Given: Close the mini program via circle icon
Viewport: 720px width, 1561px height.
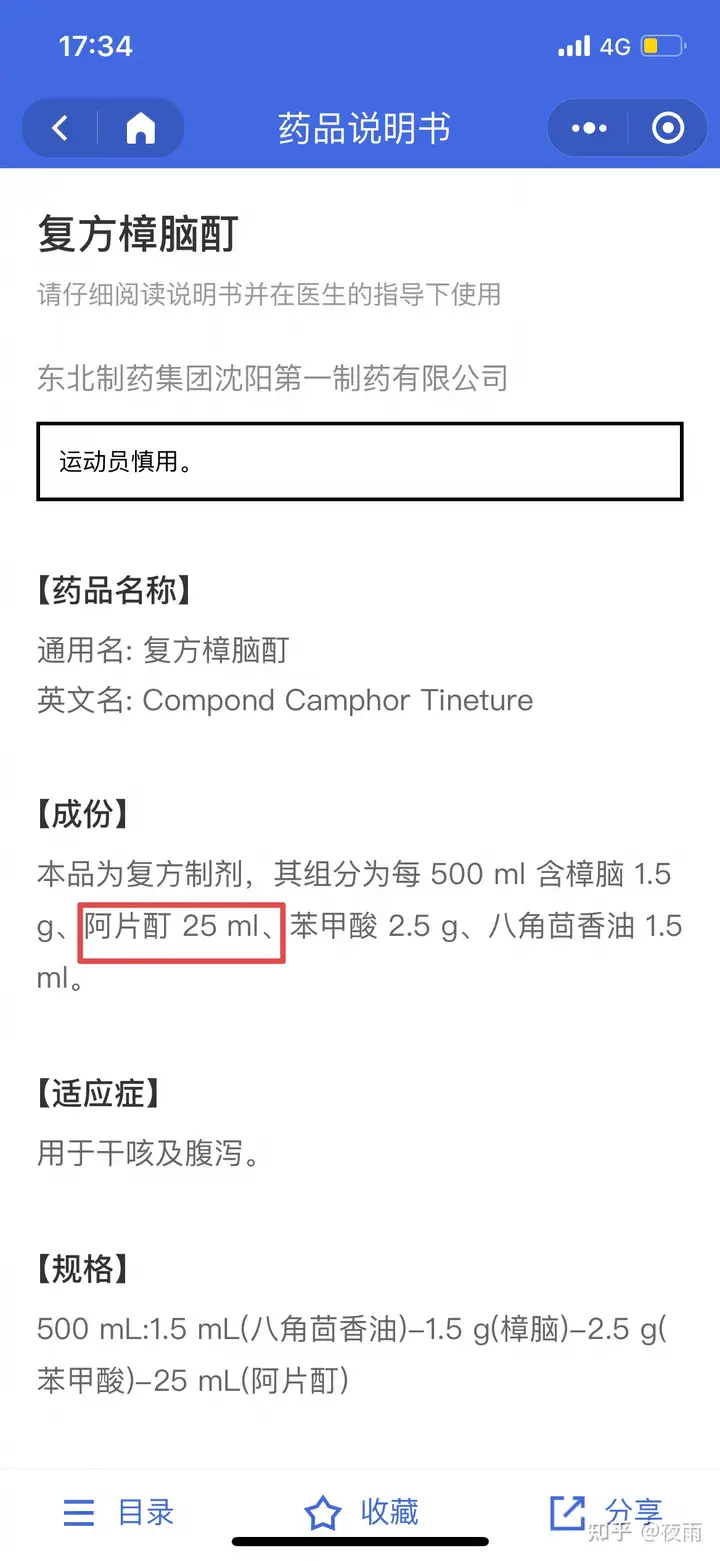Looking at the screenshot, I should pos(668,128).
